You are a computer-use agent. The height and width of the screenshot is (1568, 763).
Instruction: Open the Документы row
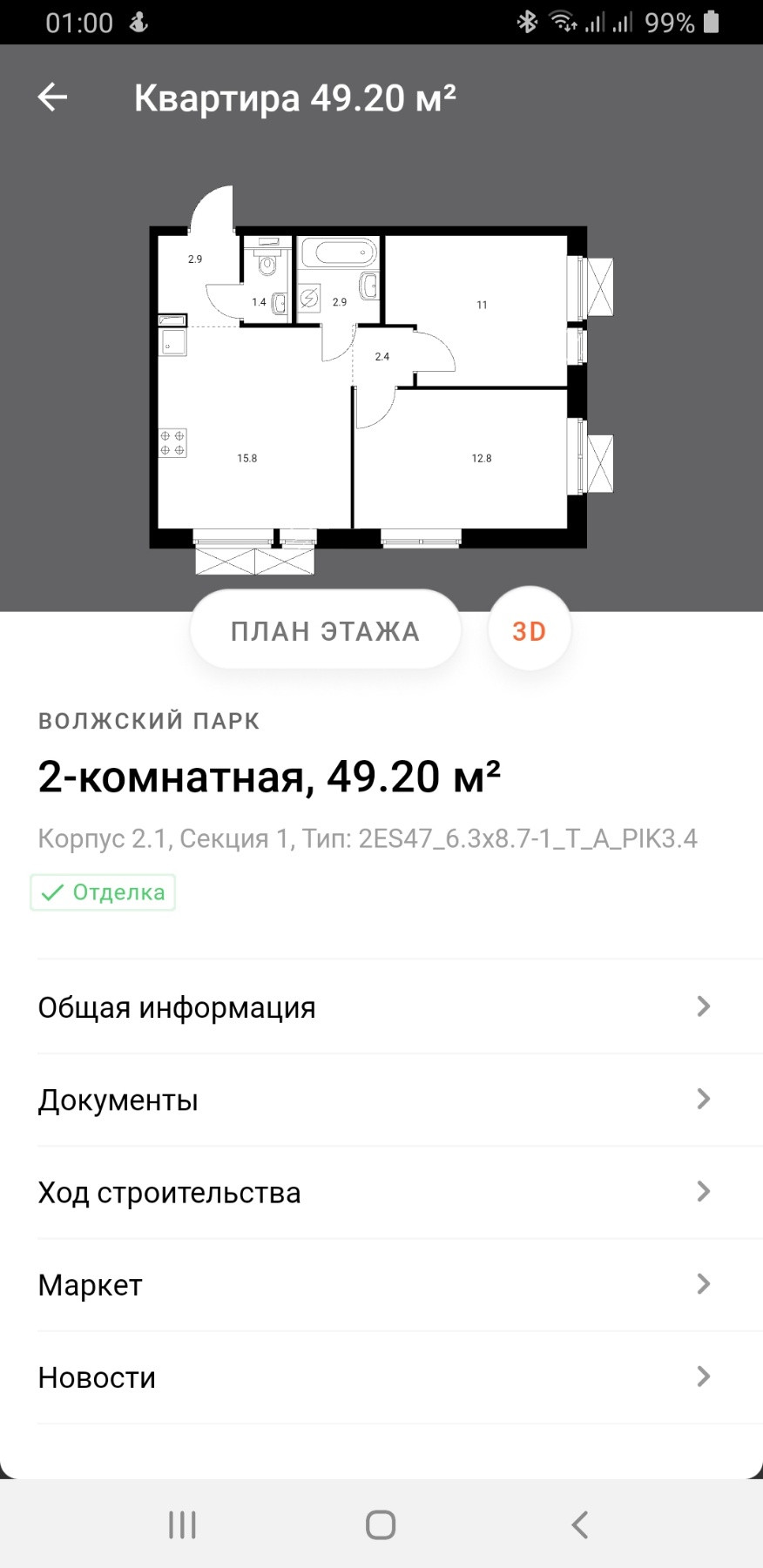coord(375,1100)
